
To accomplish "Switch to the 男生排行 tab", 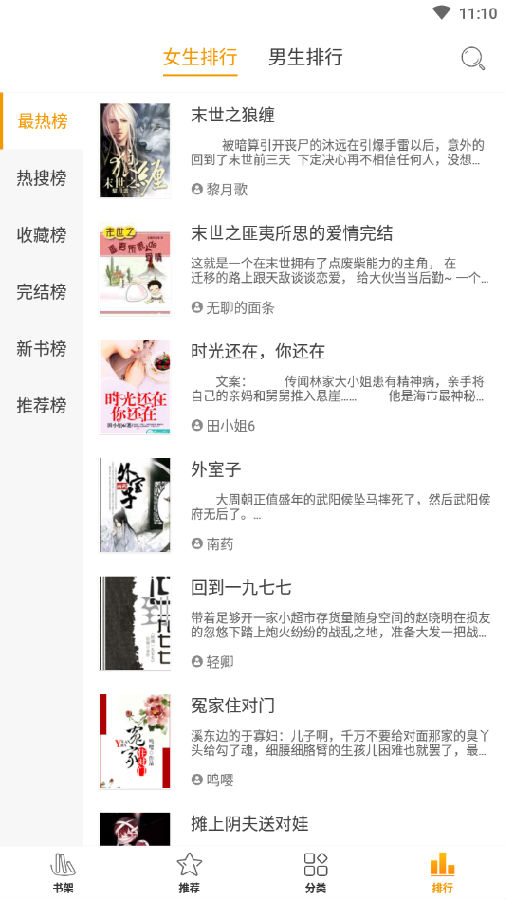I will (x=305, y=57).
